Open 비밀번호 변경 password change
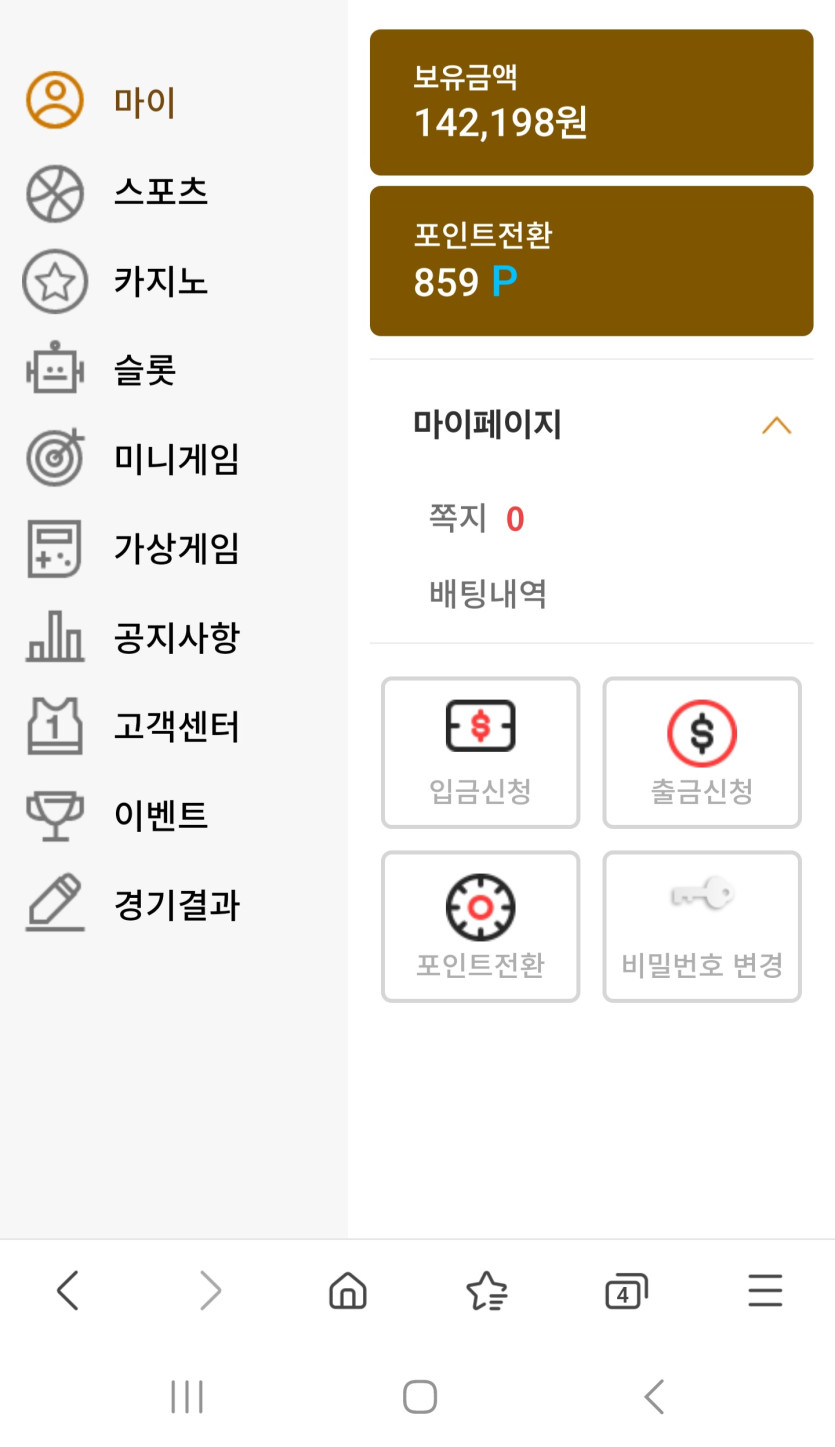This screenshot has height=1447, width=835. coord(701,926)
